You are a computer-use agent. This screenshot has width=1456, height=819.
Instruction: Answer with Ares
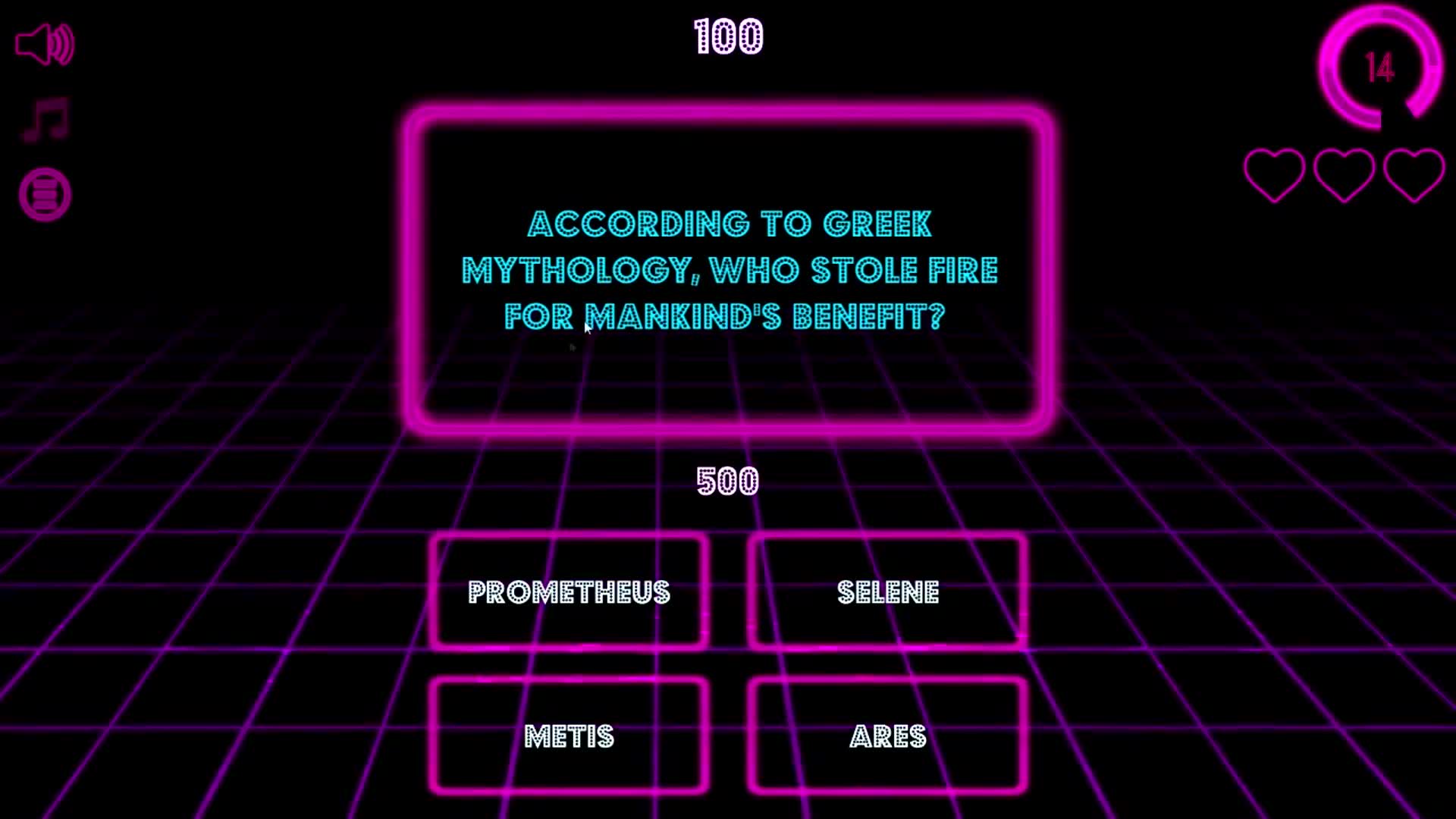pyautogui.click(x=887, y=736)
